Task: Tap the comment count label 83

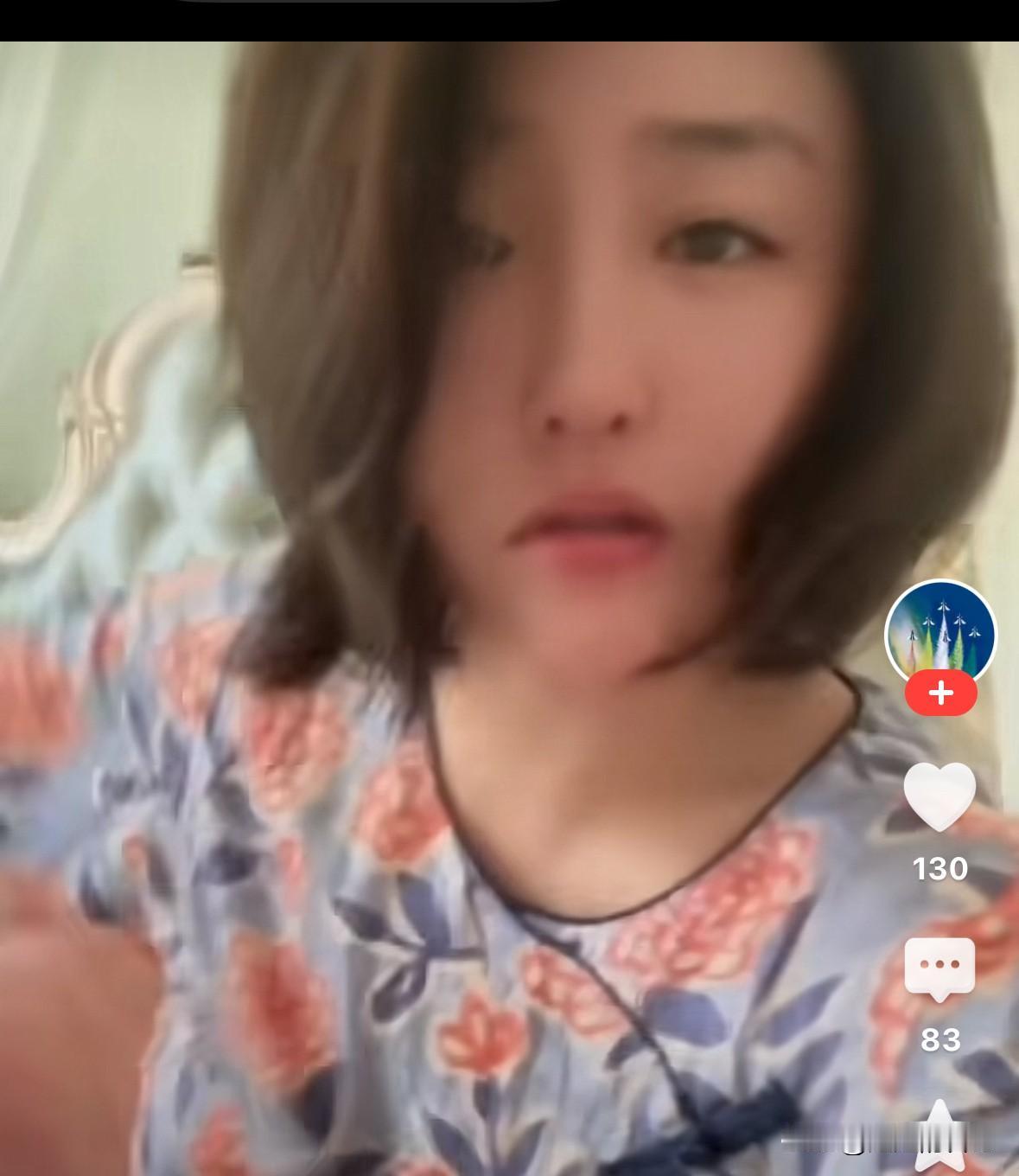Action: (941, 1040)
